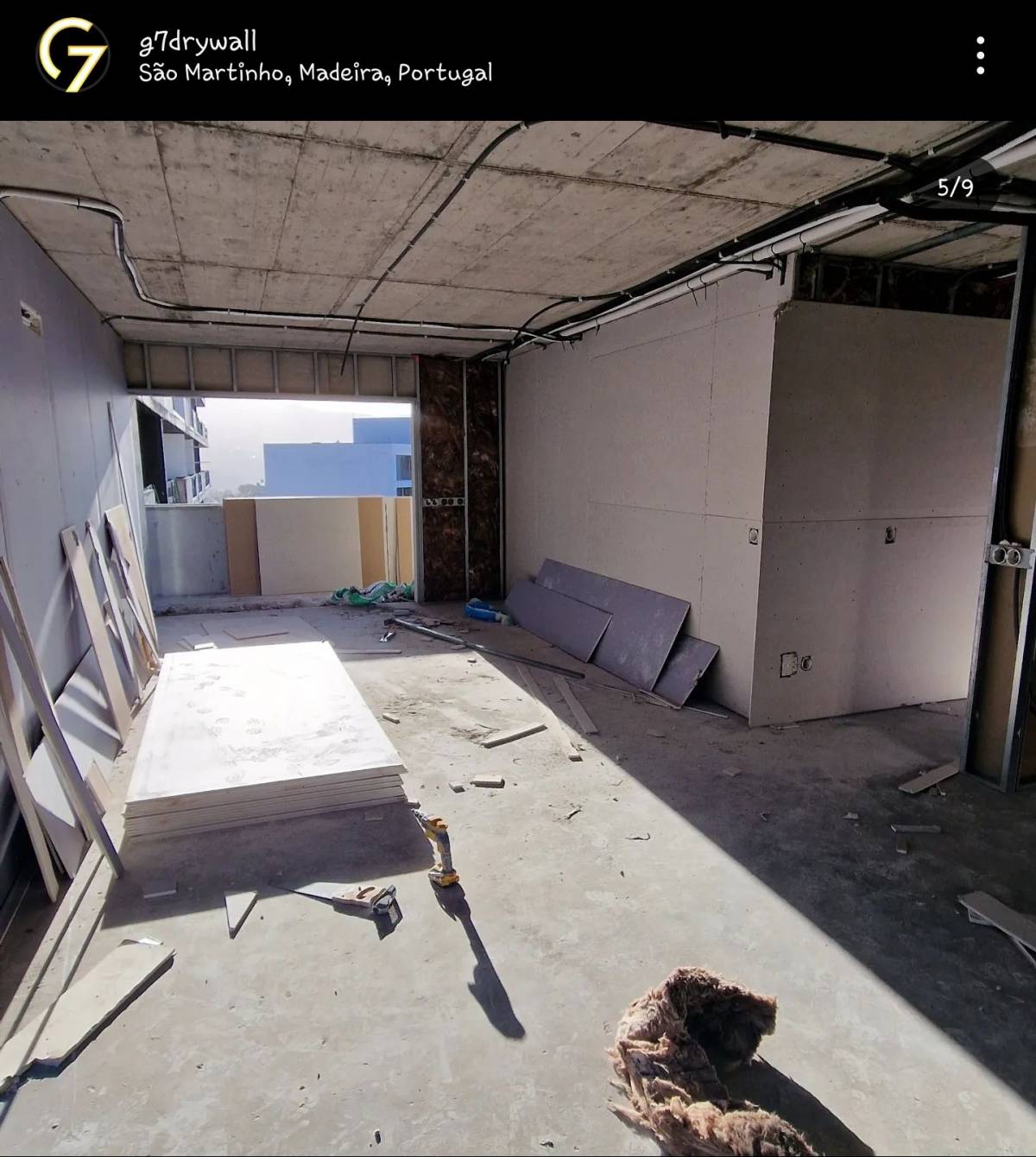The image size is (1036, 1157).
Task: Open location São Martinho, Madeira, Portugal
Action: (x=315, y=73)
